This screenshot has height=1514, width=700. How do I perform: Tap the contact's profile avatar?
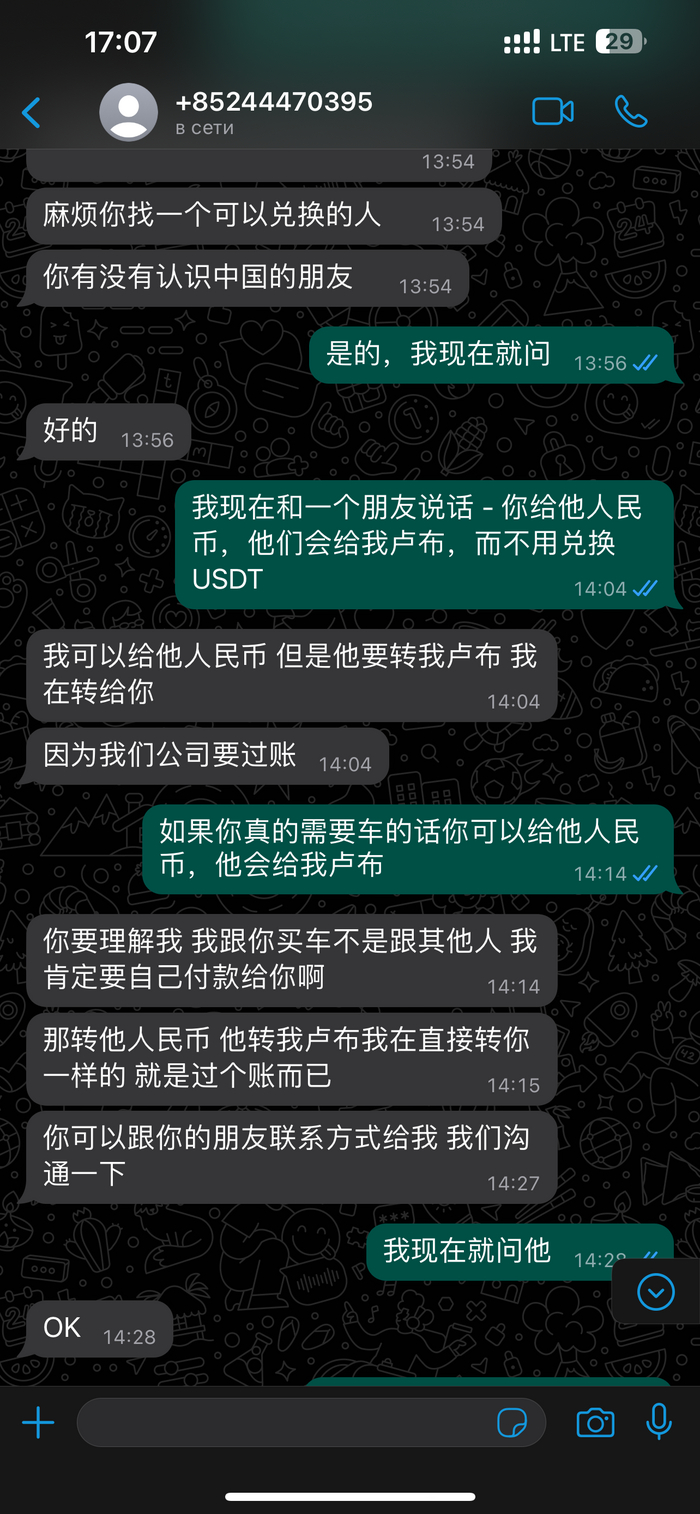128,112
